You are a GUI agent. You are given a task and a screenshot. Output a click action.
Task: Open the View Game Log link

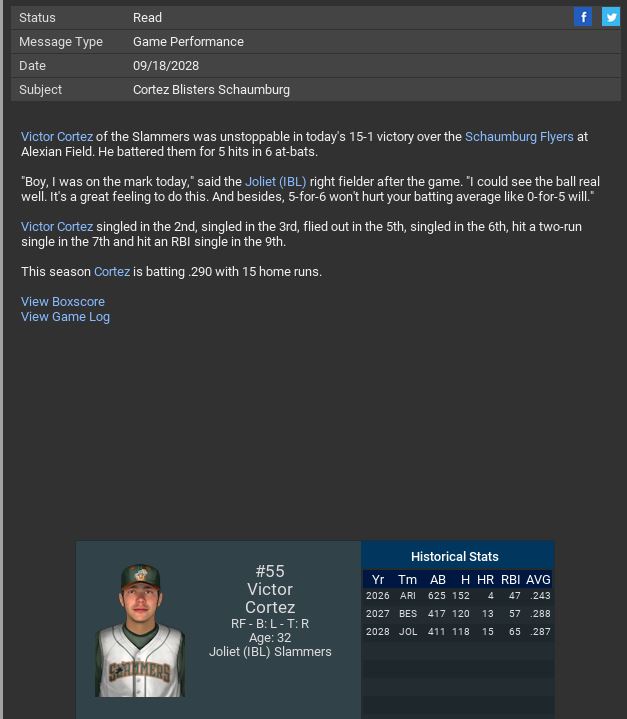click(x=65, y=316)
